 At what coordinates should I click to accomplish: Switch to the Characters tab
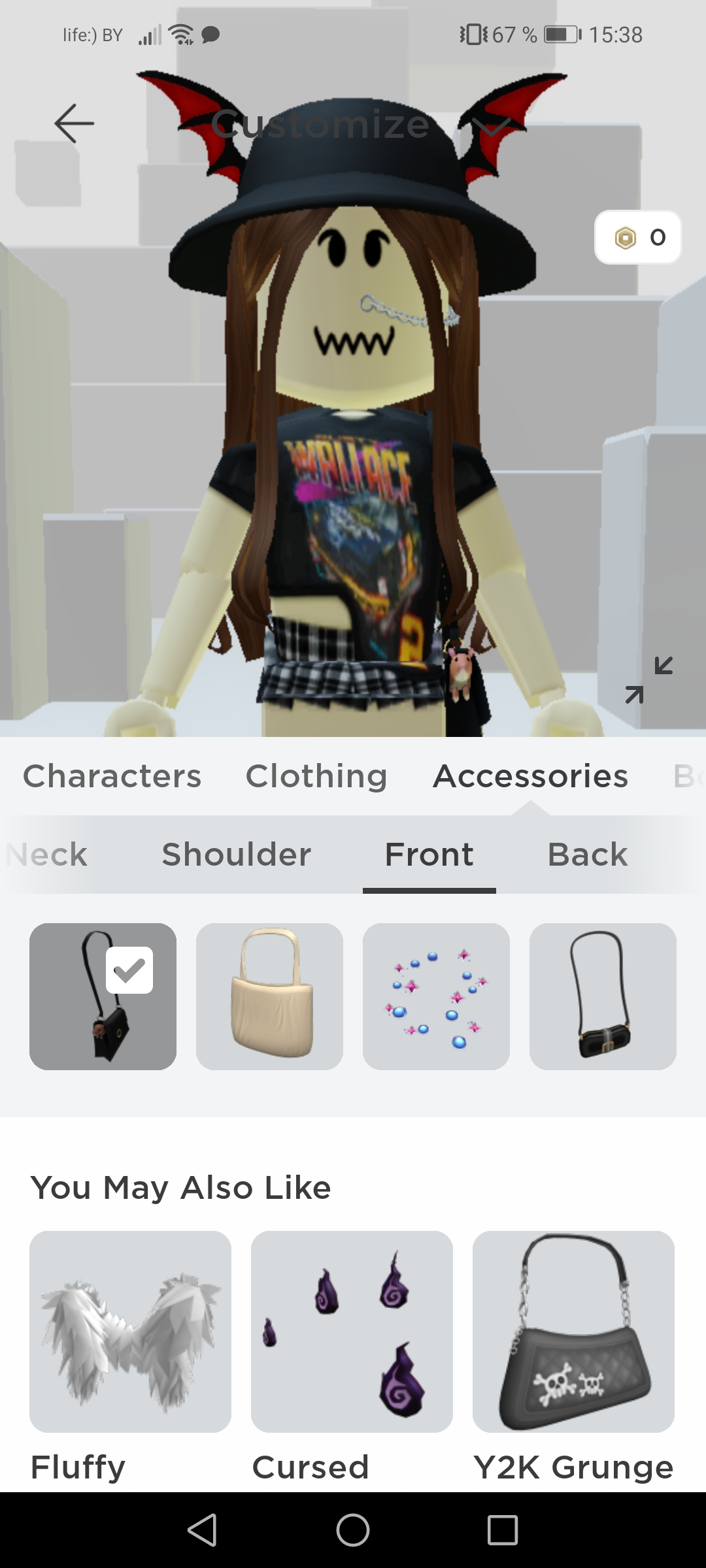pyautogui.click(x=112, y=776)
